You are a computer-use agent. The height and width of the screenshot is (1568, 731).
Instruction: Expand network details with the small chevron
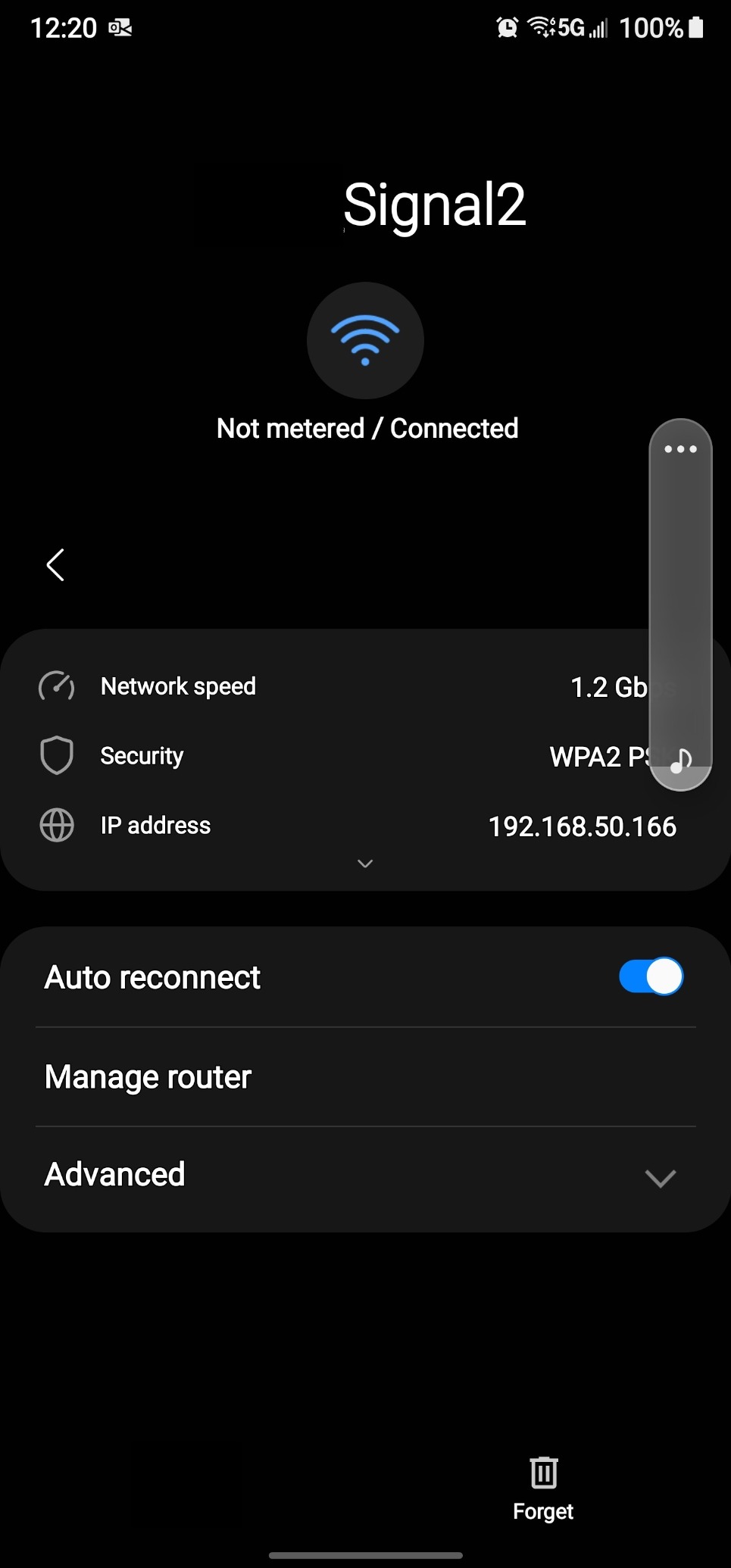pyautogui.click(x=365, y=864)
